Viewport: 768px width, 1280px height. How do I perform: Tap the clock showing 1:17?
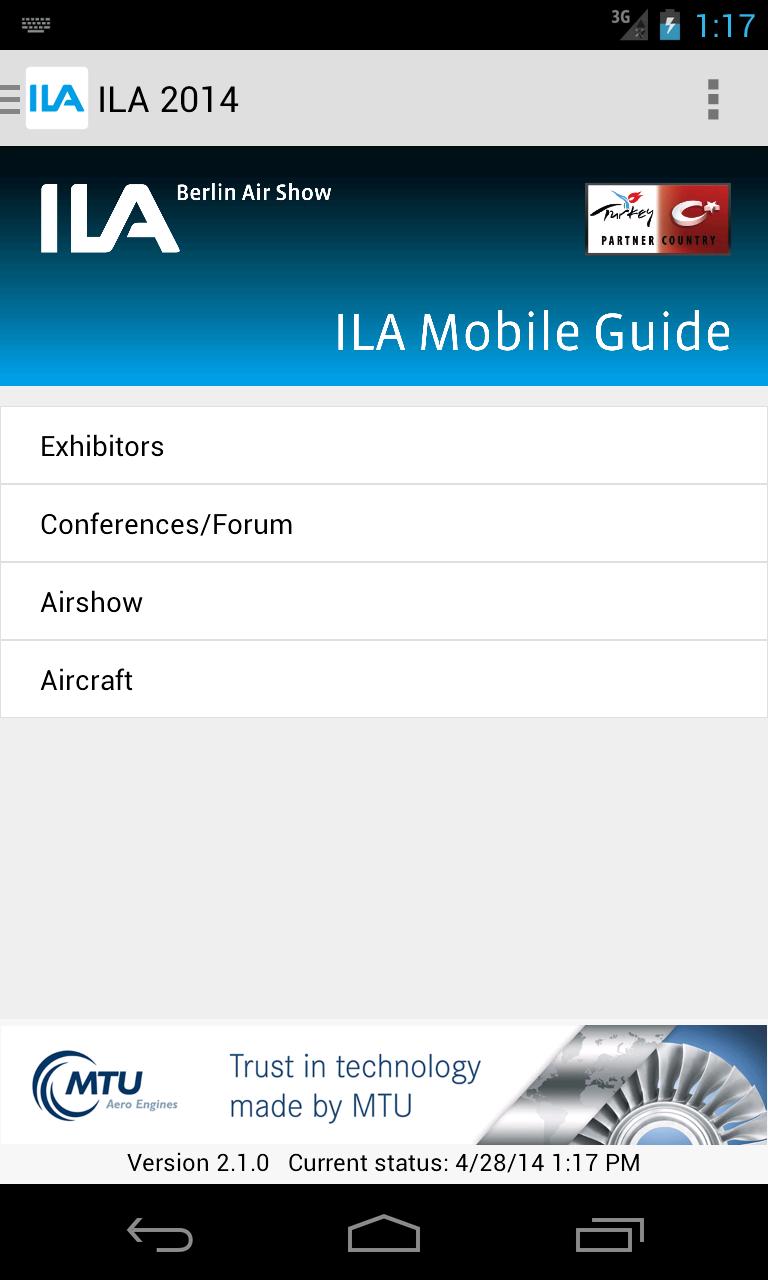coord(725,24)
